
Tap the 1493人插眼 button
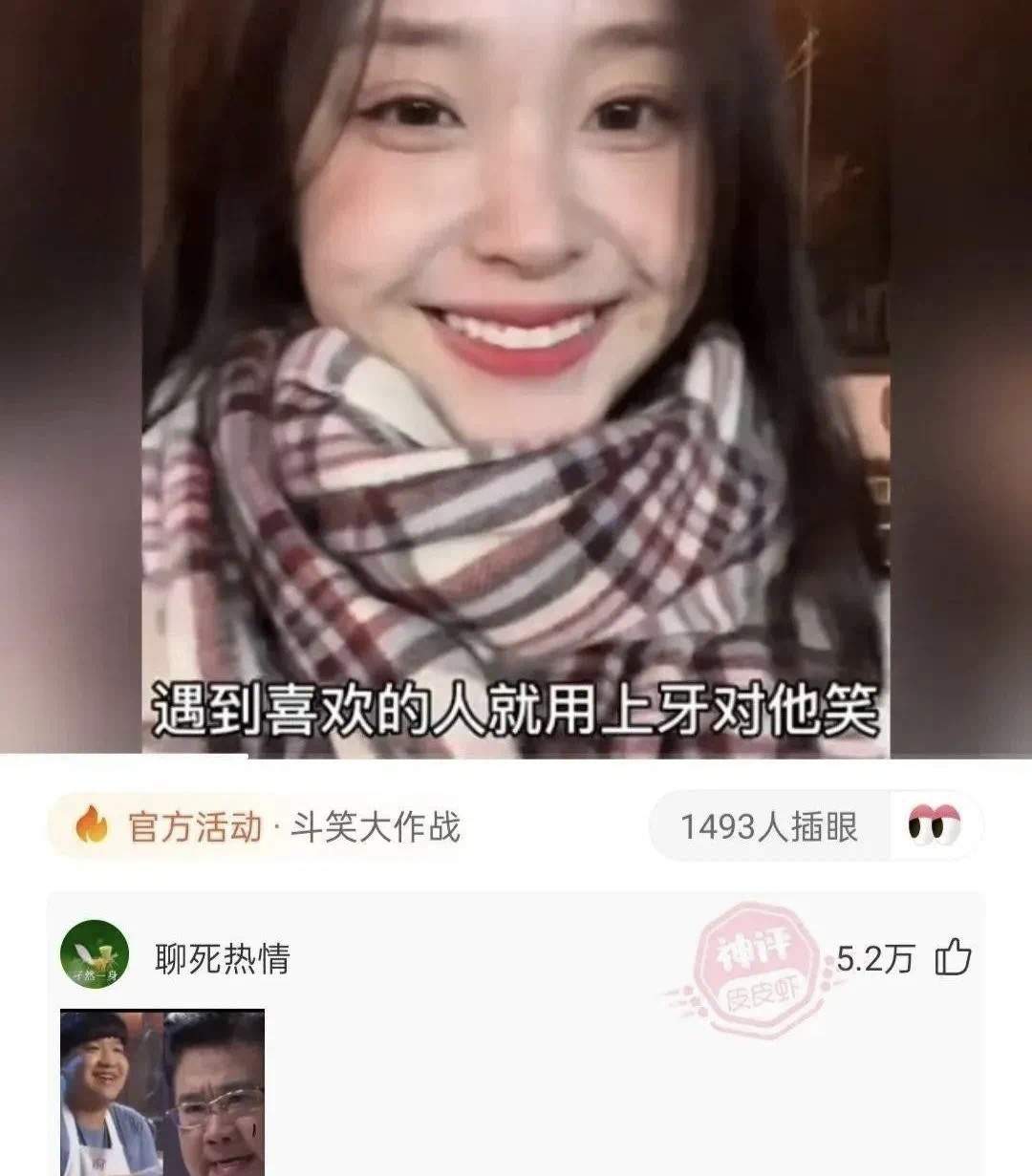[x=812, y=826]
